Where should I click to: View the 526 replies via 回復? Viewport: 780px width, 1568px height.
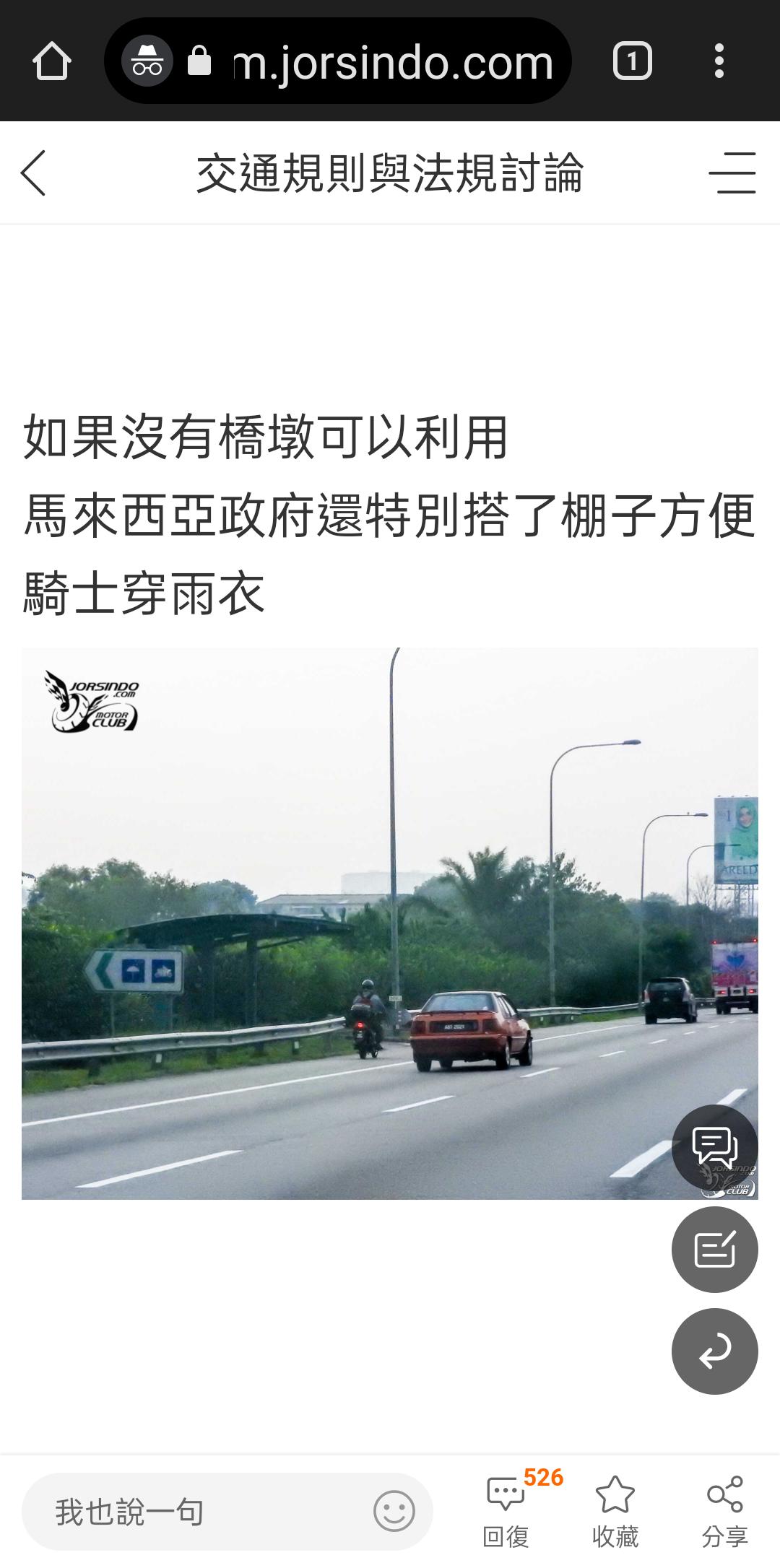pos(507,1512)
